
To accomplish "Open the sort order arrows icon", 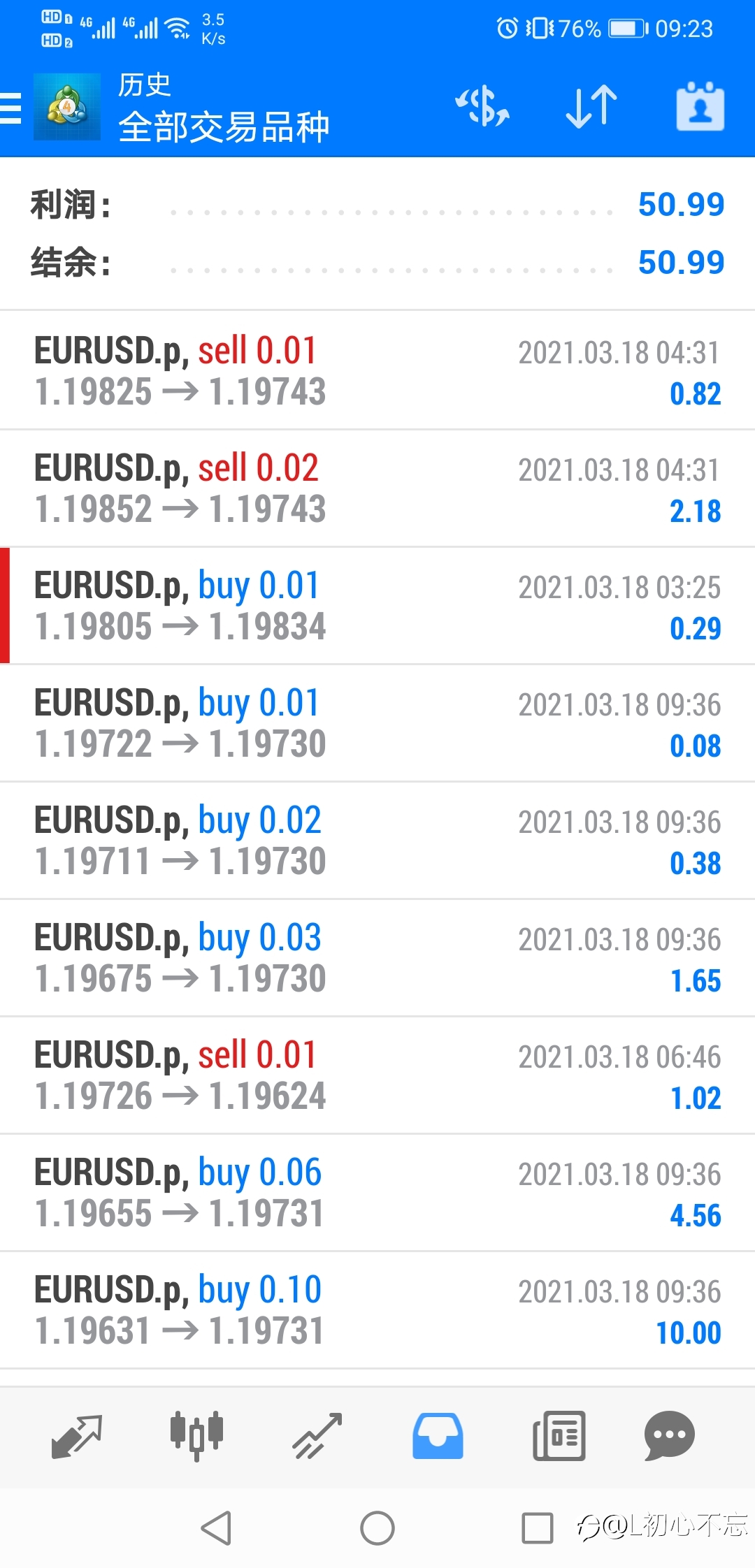I will (x=591, y=106).
